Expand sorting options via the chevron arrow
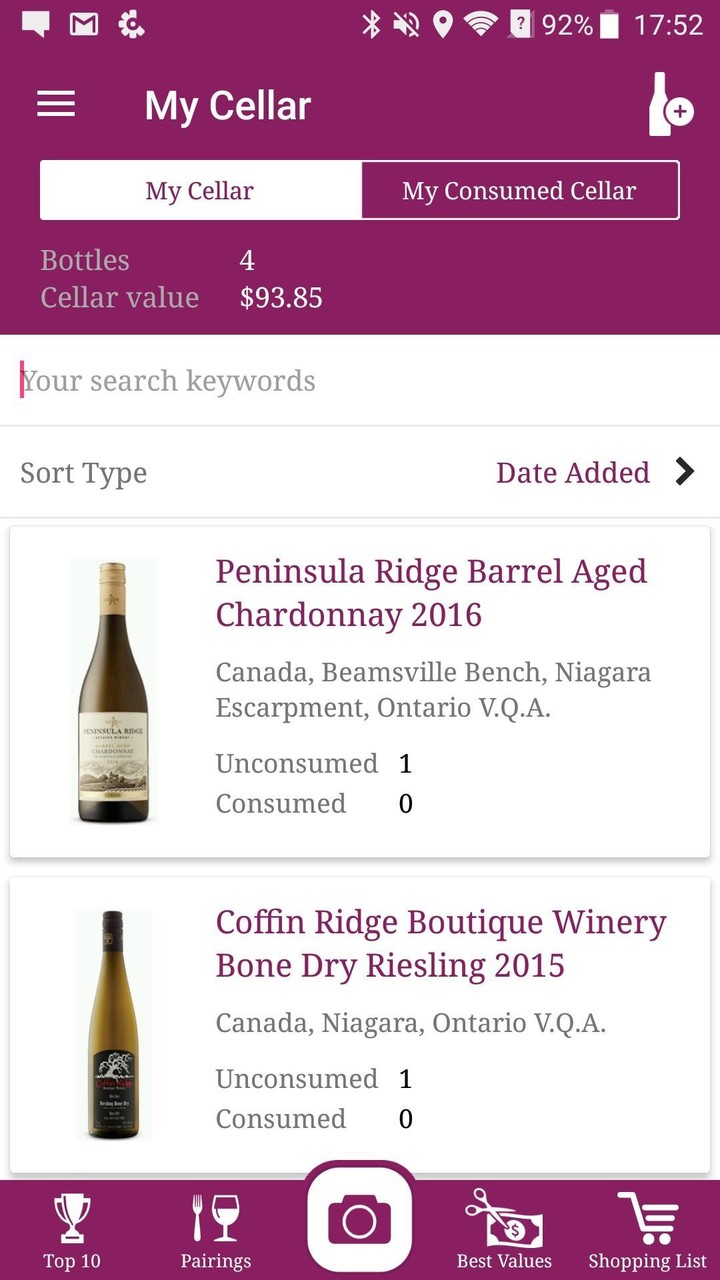 (x=686, y=472)
